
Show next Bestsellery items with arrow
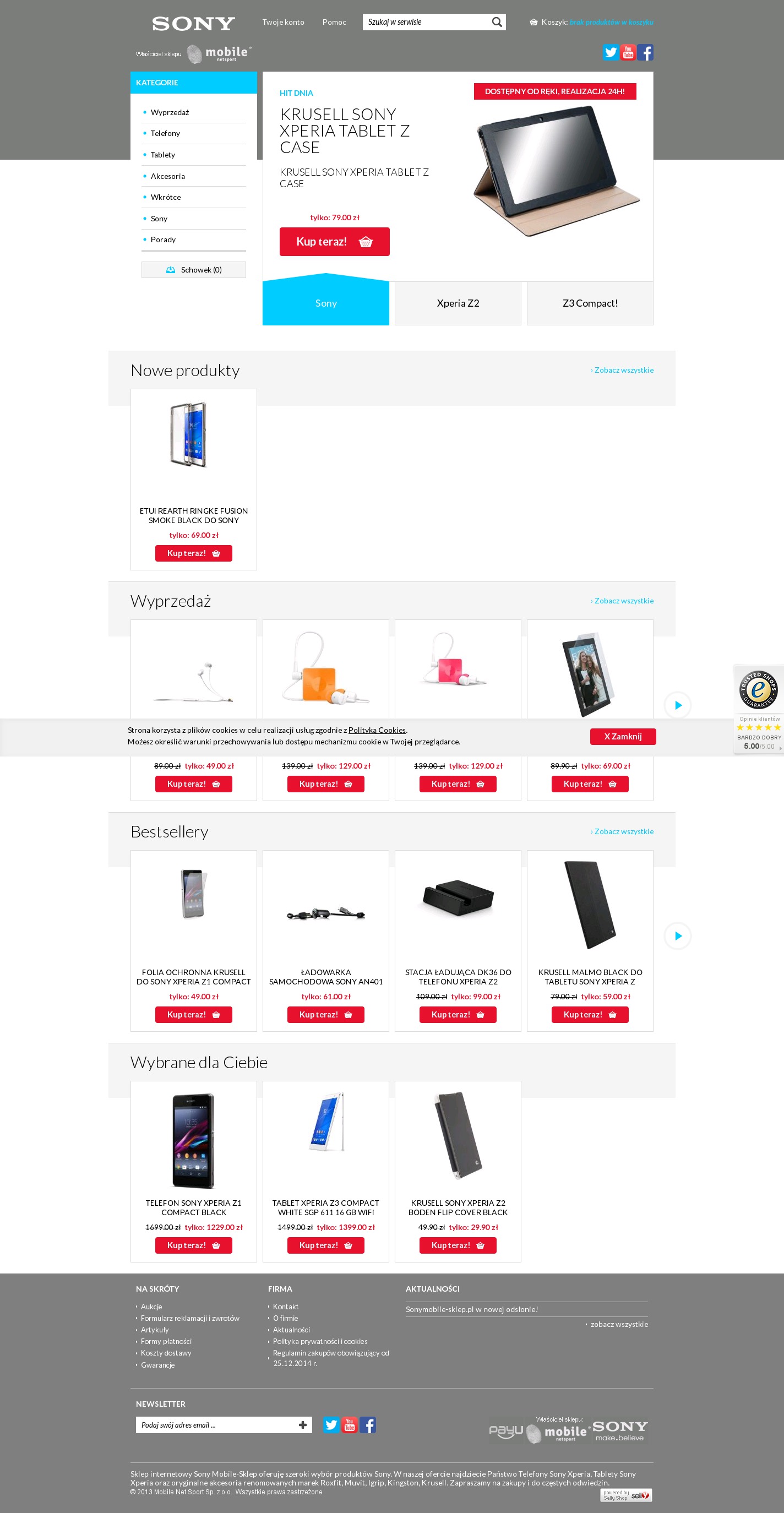pyautogui.click(x=678, y=935)
